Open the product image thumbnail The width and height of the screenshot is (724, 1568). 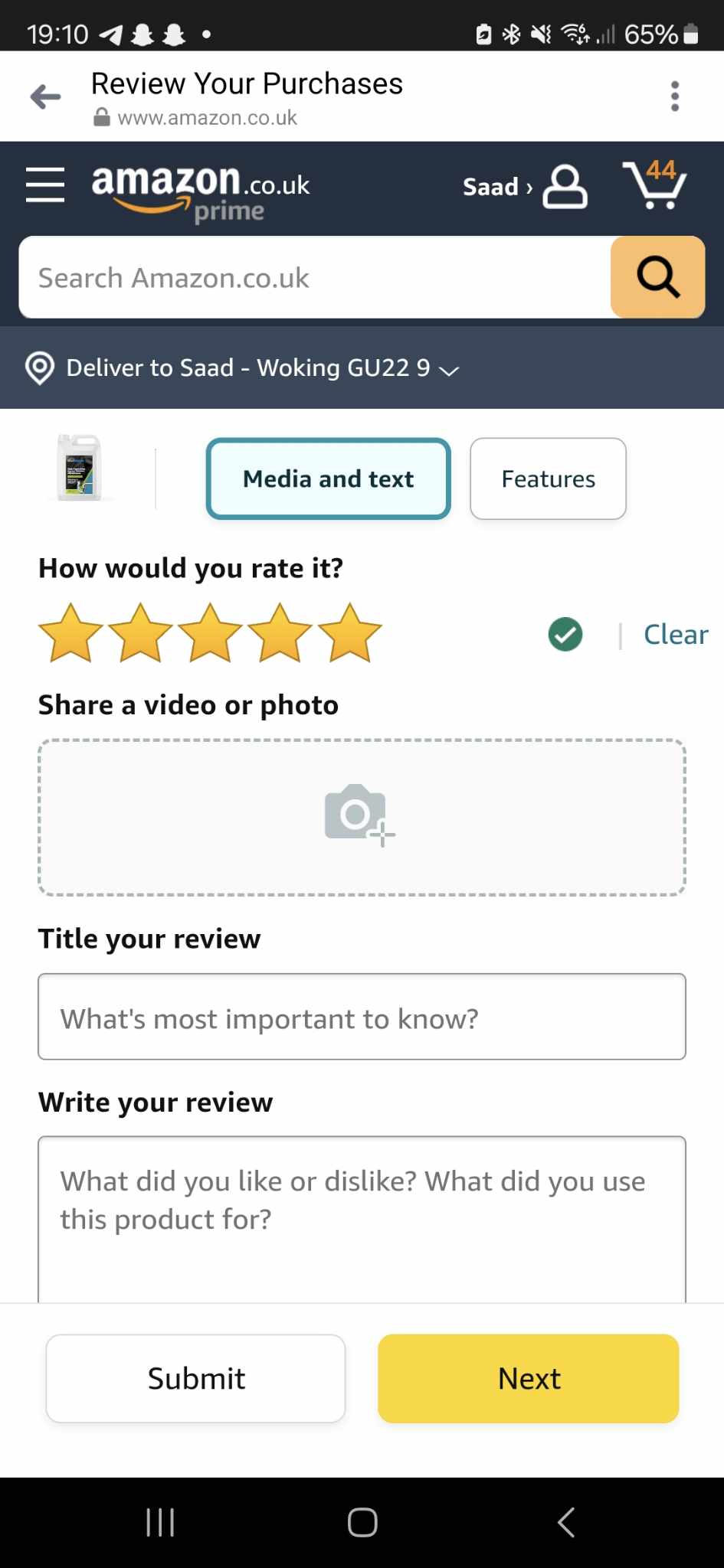tap(79, 468)
